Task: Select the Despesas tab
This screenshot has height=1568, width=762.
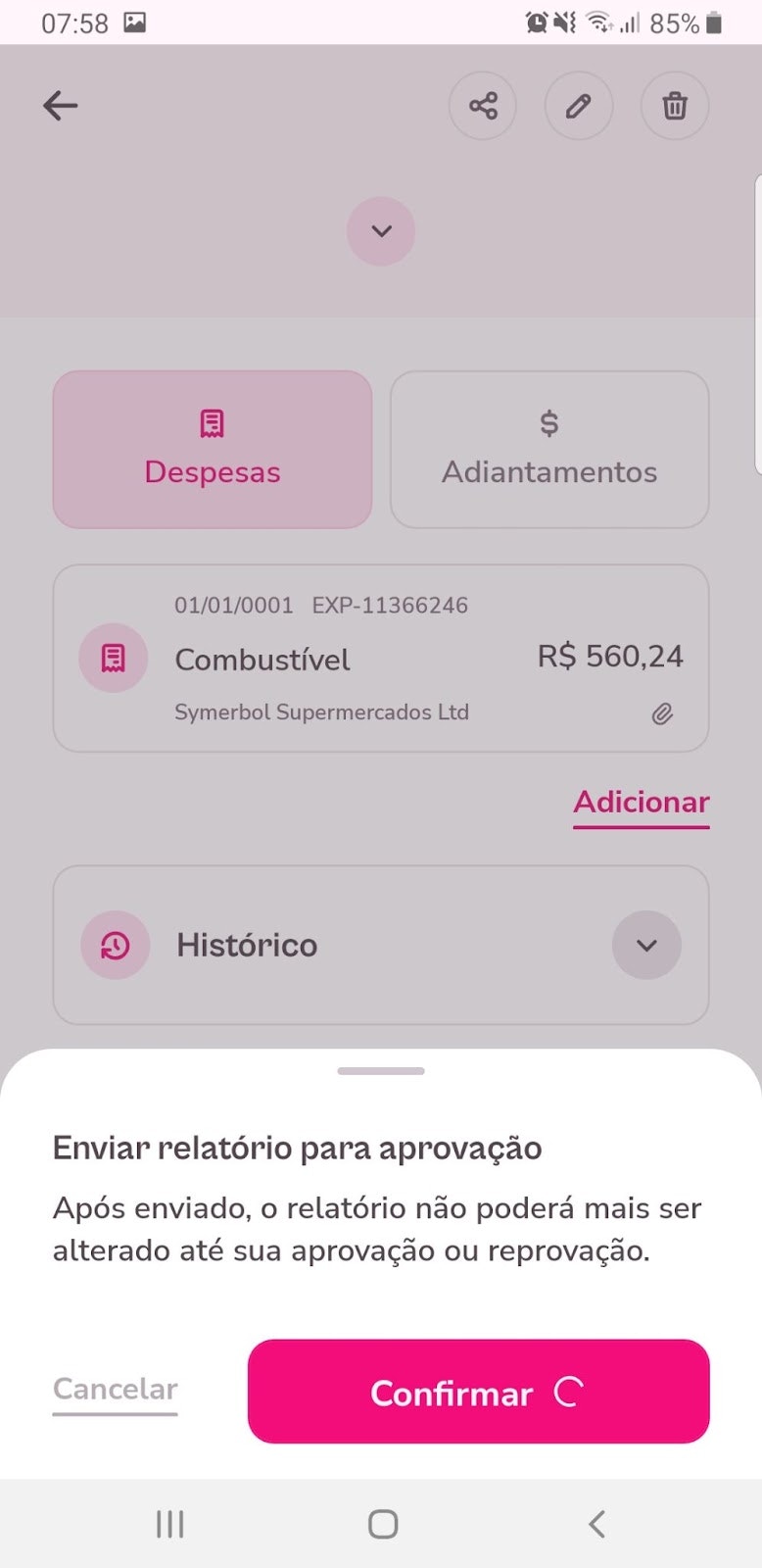Action: tap(212, 449)
